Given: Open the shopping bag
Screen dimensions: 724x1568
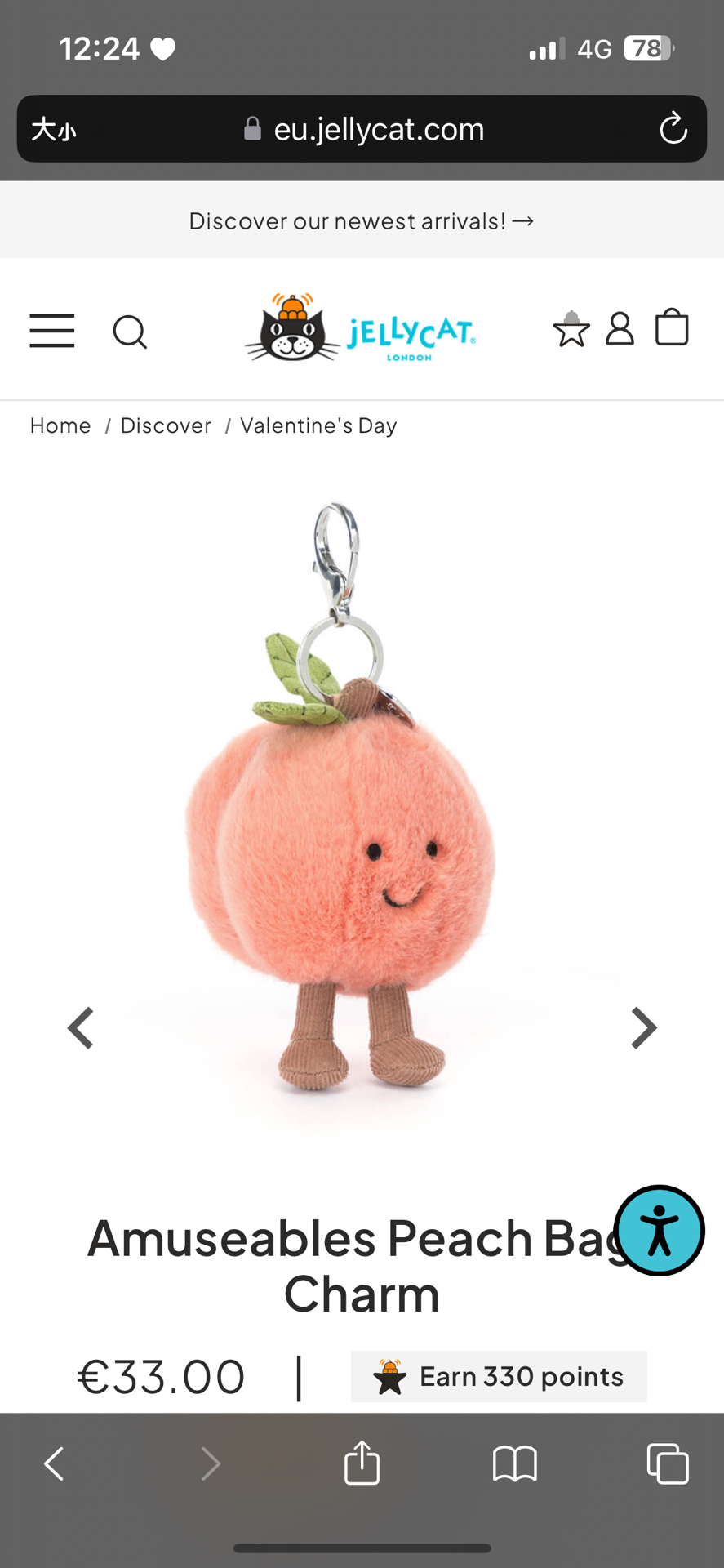Looking at the screenshot, I should point(672,327).
